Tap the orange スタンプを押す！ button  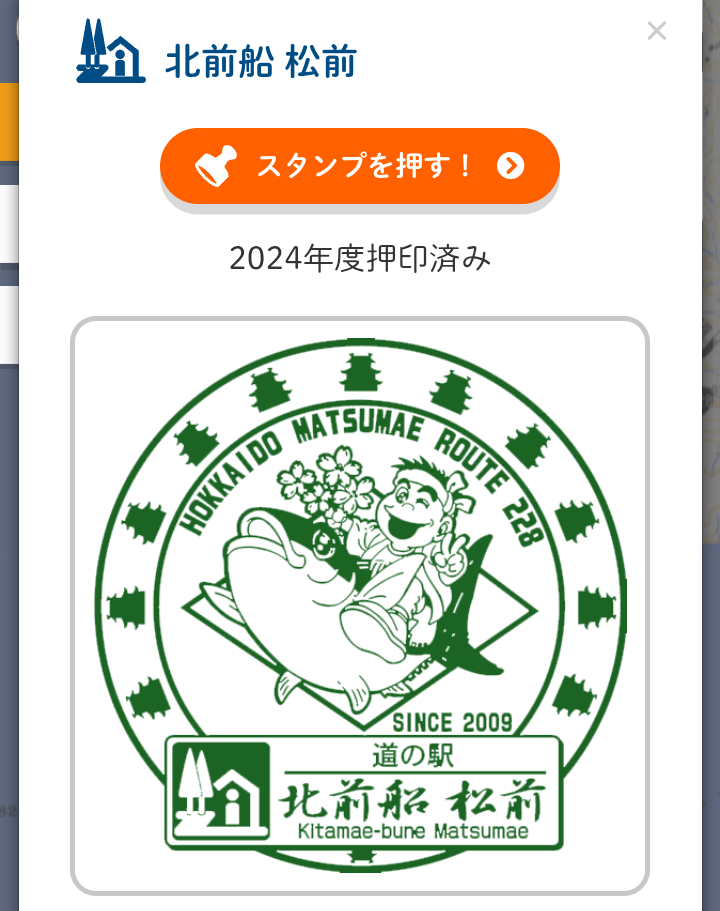click(360, 166)
